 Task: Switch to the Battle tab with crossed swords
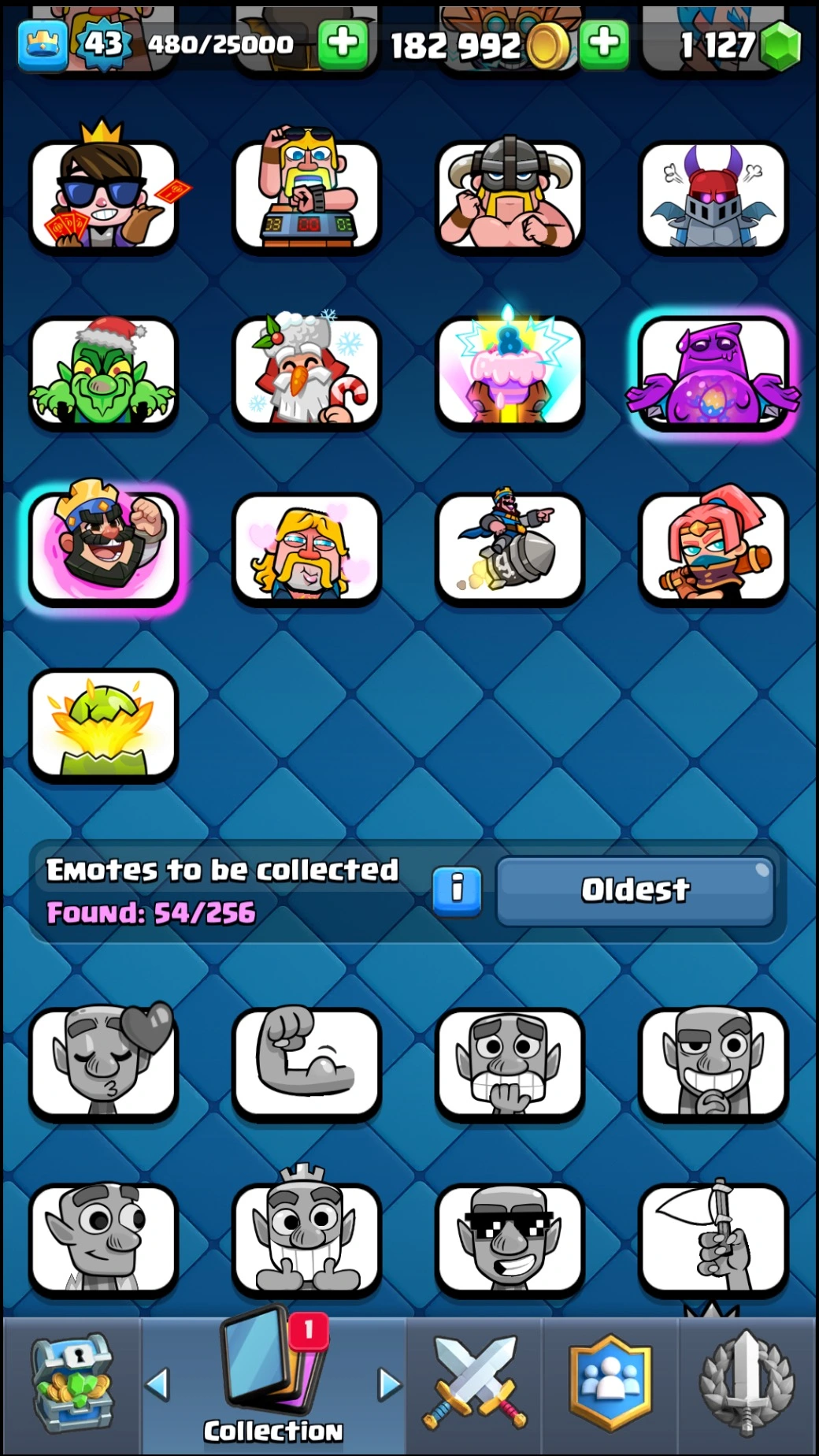476,1385
